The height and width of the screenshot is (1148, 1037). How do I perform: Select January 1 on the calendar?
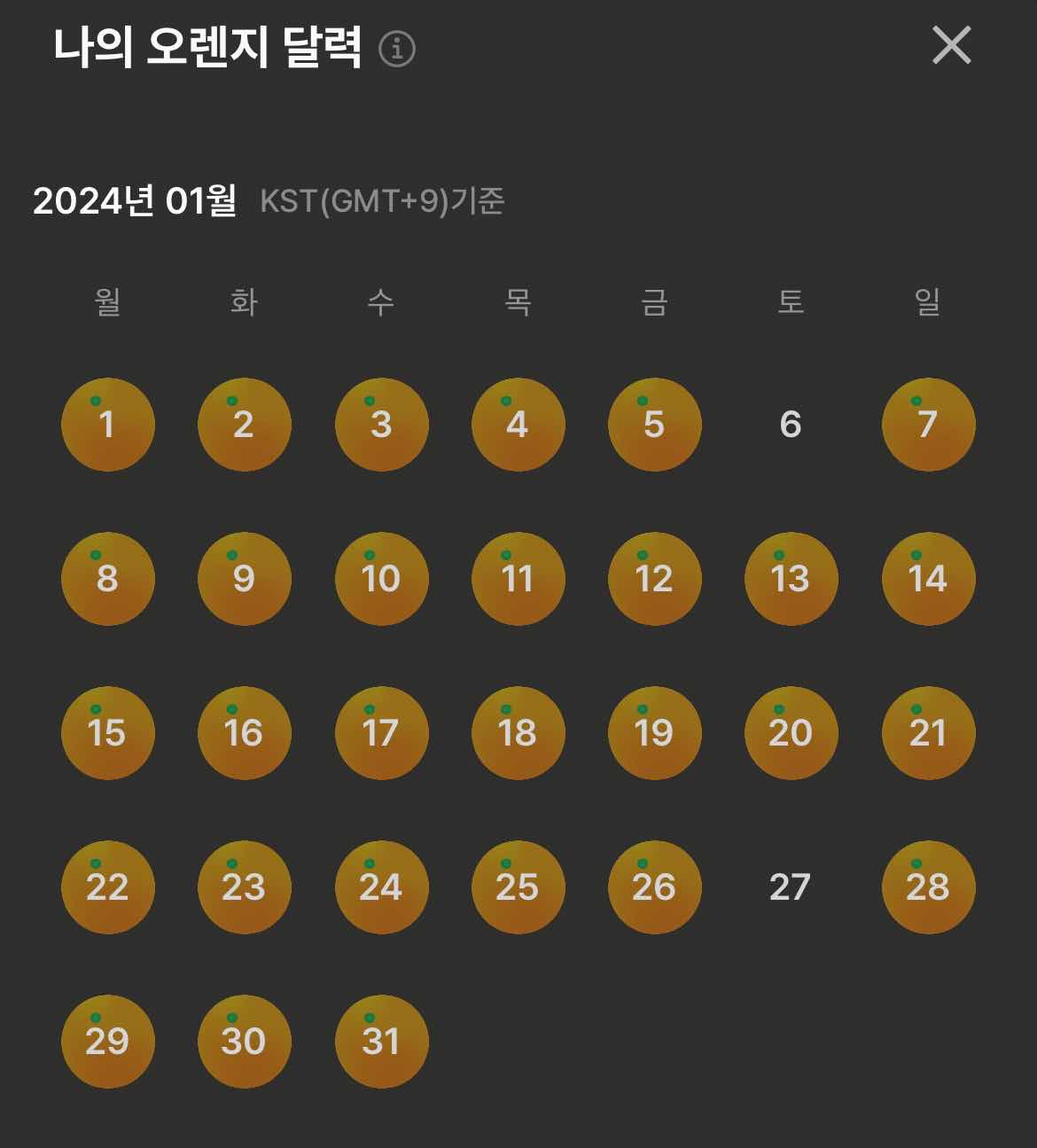[107, 425]
